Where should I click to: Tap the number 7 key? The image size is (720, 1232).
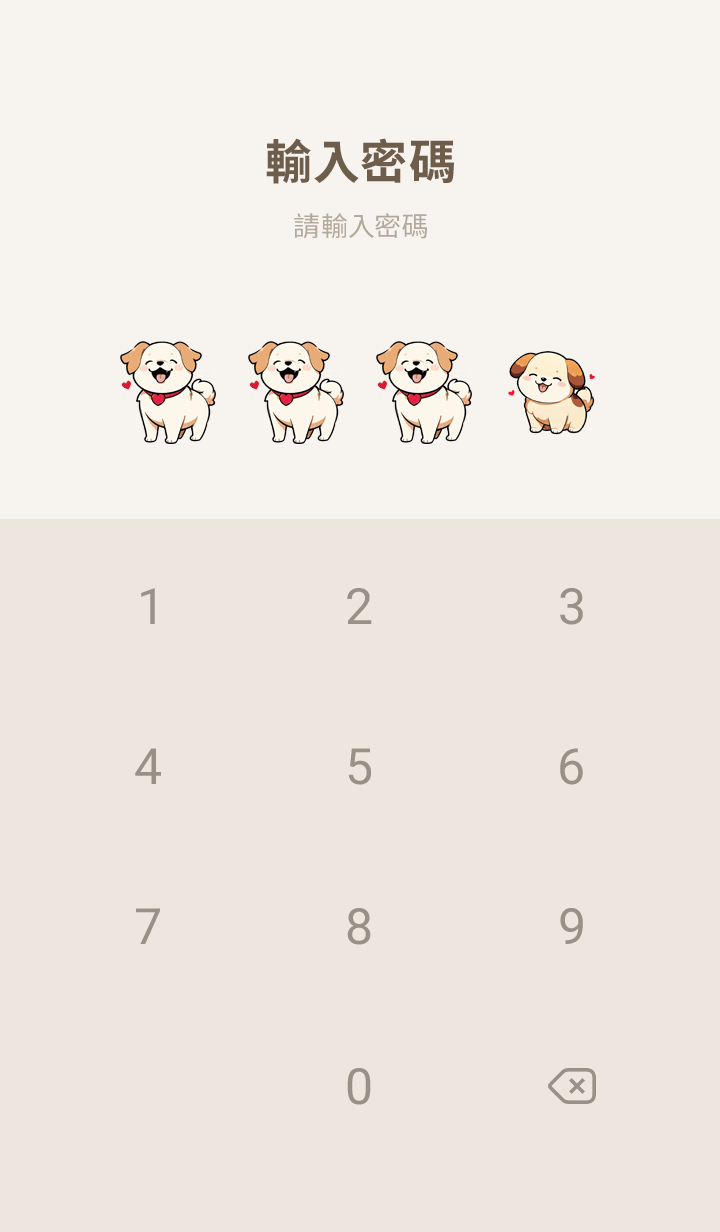pyautogui.click(x=148, y=927)
